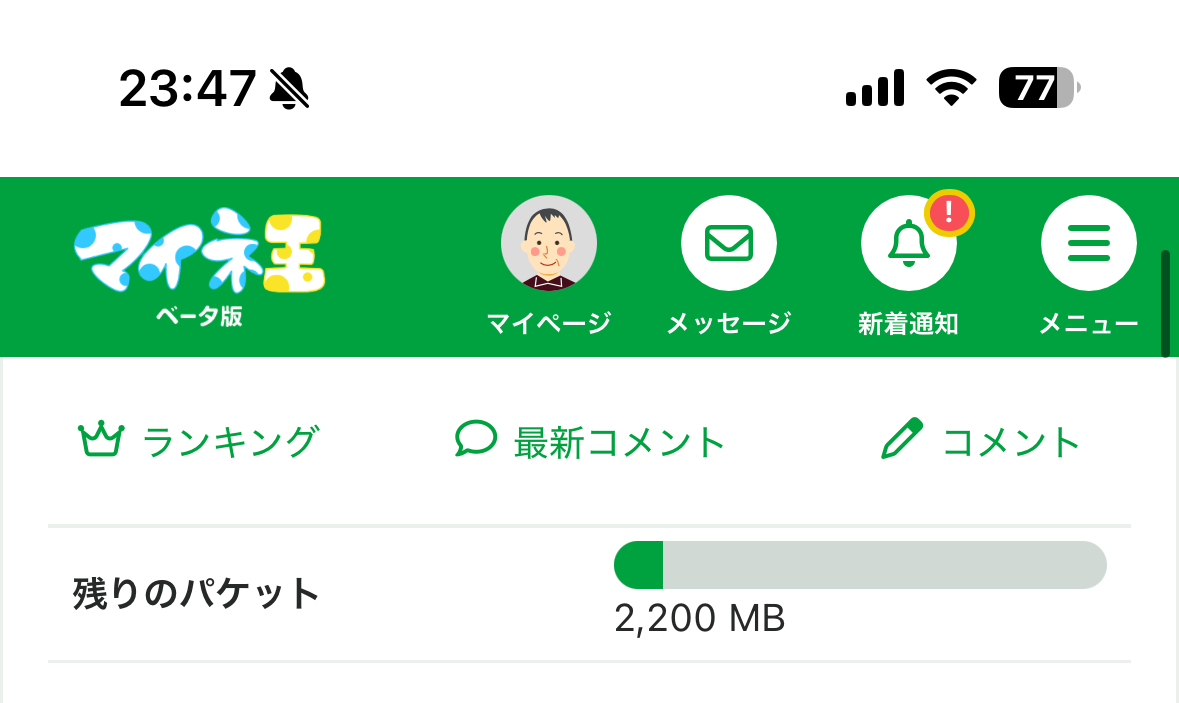The width and height of the screenshot is (1179, 703).
Task: Open マイページ profile avatar
Action: (x=548, y=244)
